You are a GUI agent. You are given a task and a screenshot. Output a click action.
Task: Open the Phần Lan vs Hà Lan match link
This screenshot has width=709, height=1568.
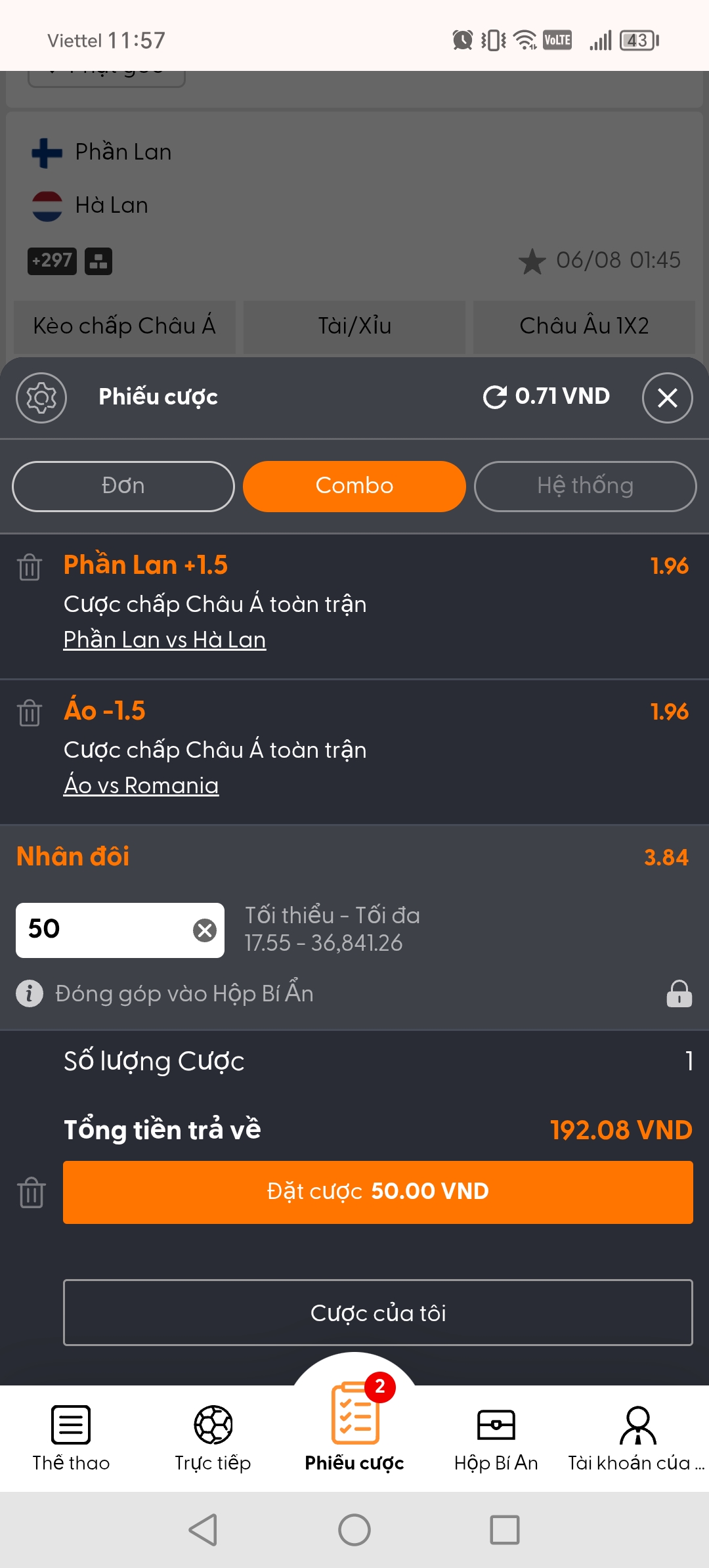(x=165, y=640)
